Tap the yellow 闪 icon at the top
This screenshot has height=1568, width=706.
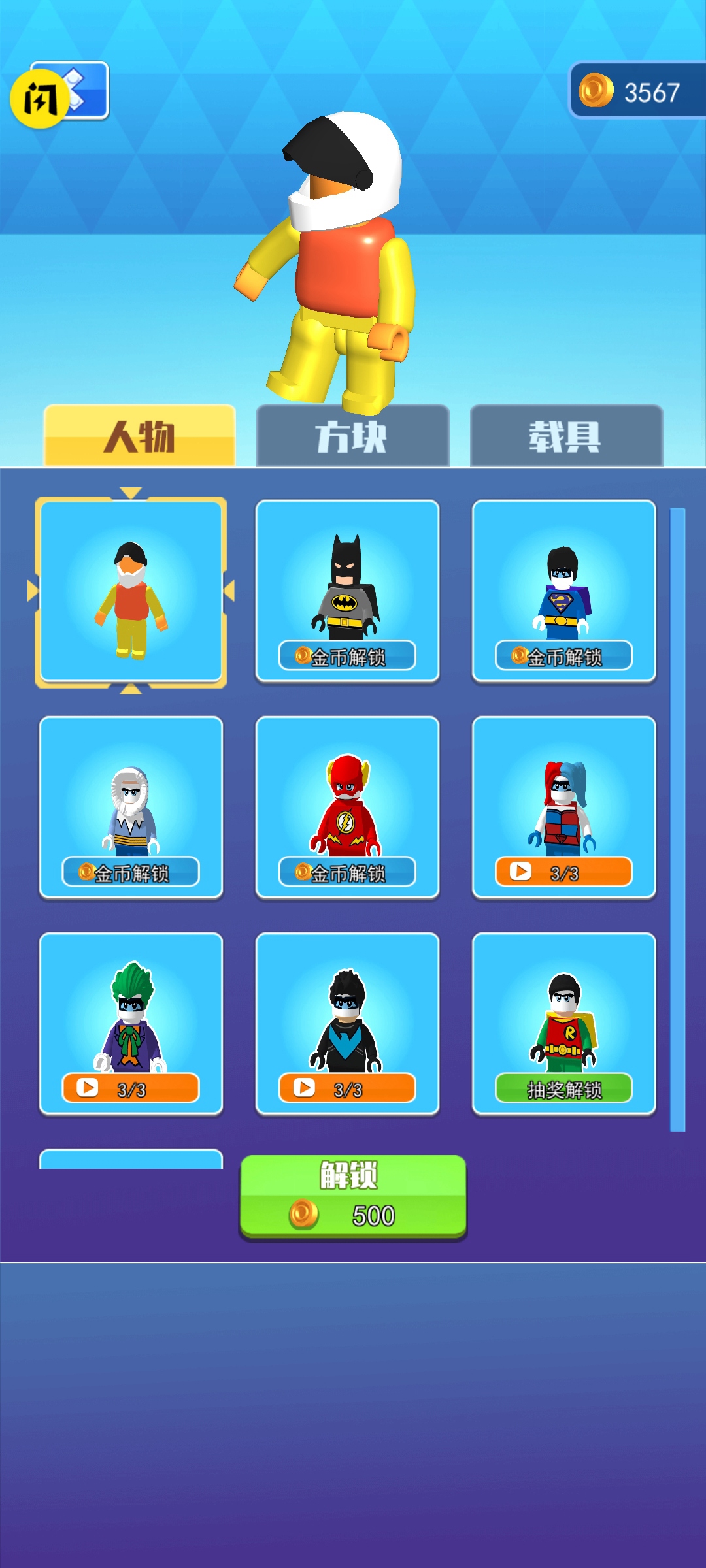39,98
